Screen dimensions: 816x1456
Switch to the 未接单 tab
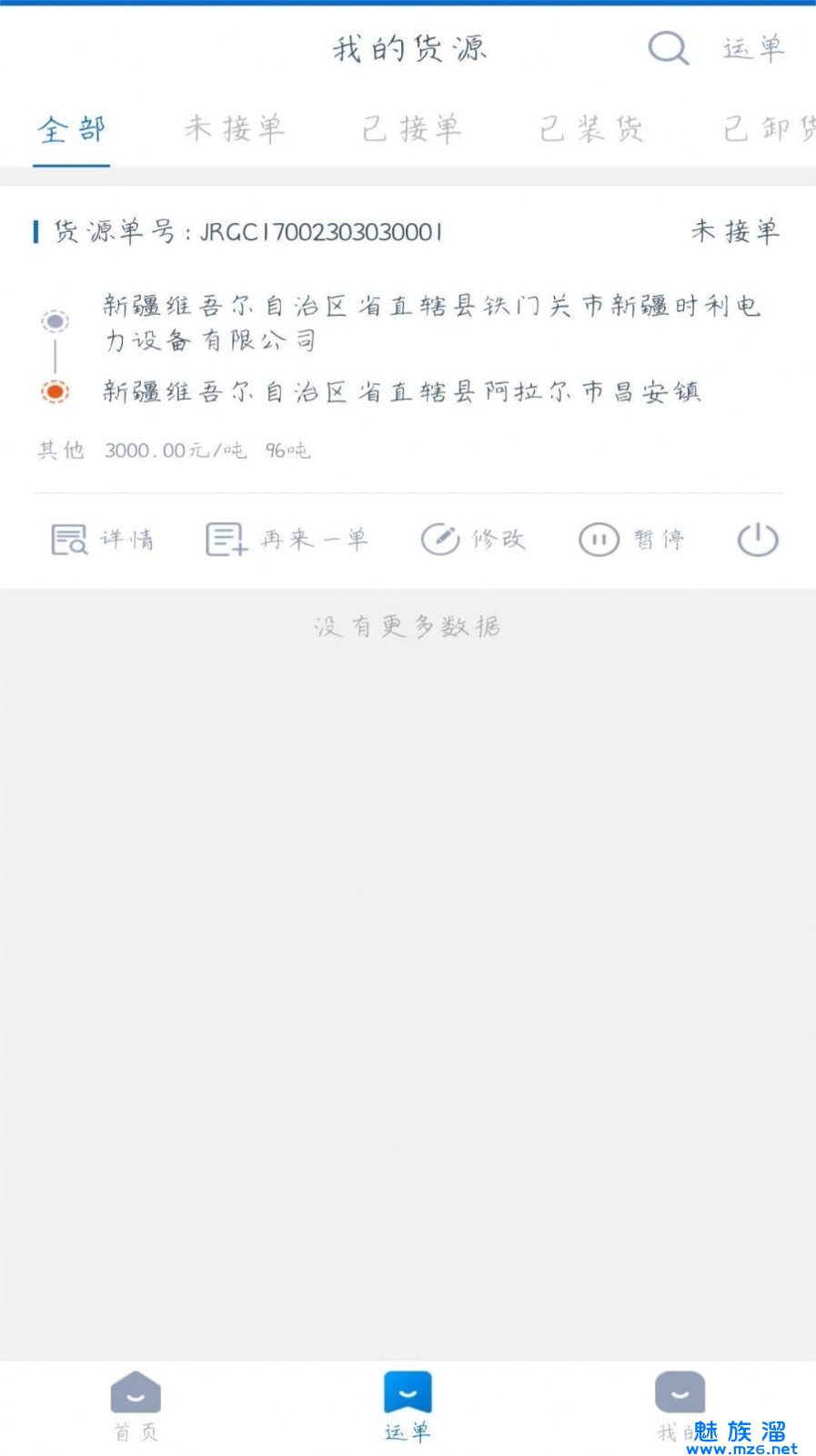tap(235, 129)
